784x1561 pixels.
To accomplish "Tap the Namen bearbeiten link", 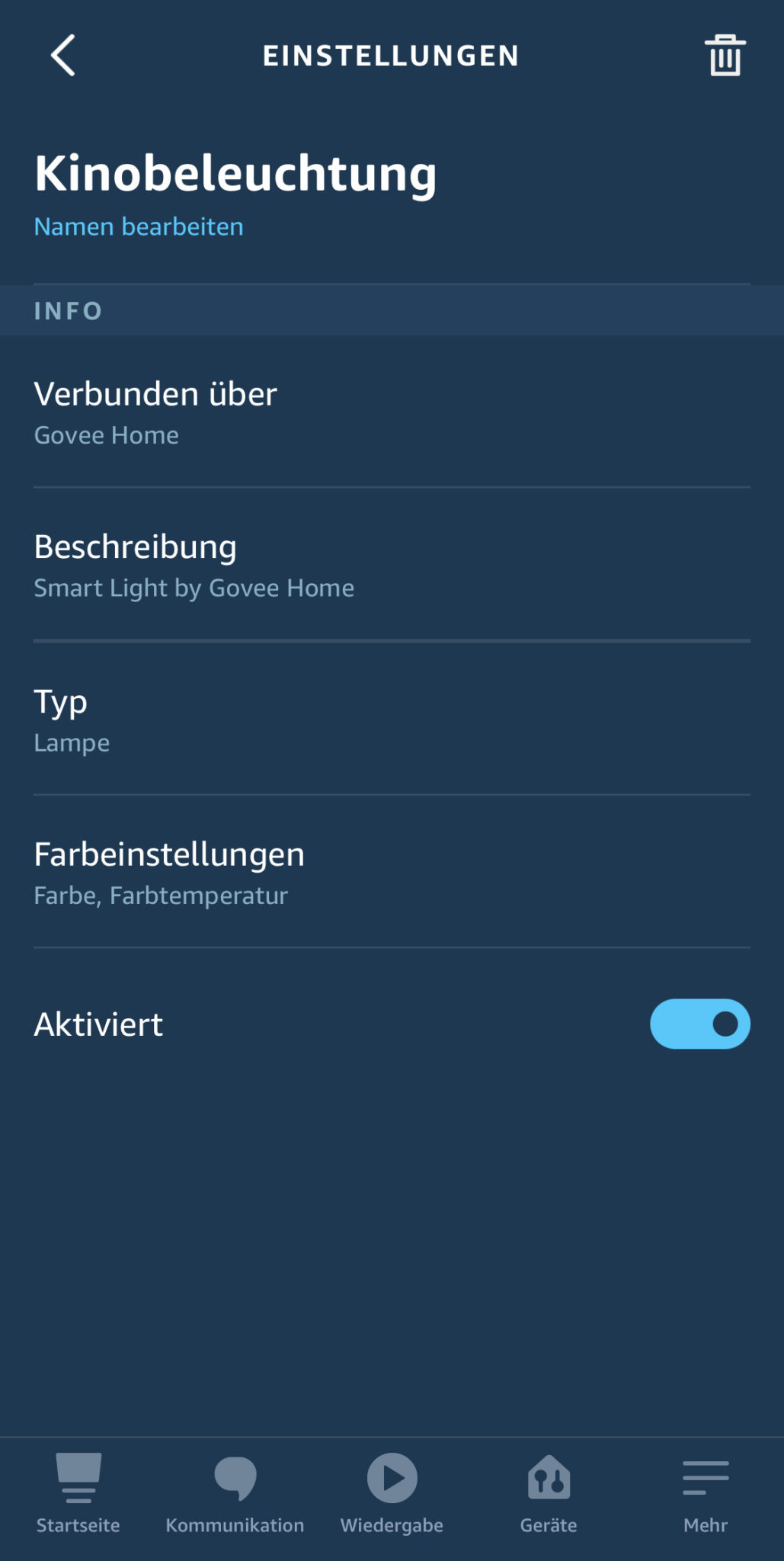I will (139, 226).
